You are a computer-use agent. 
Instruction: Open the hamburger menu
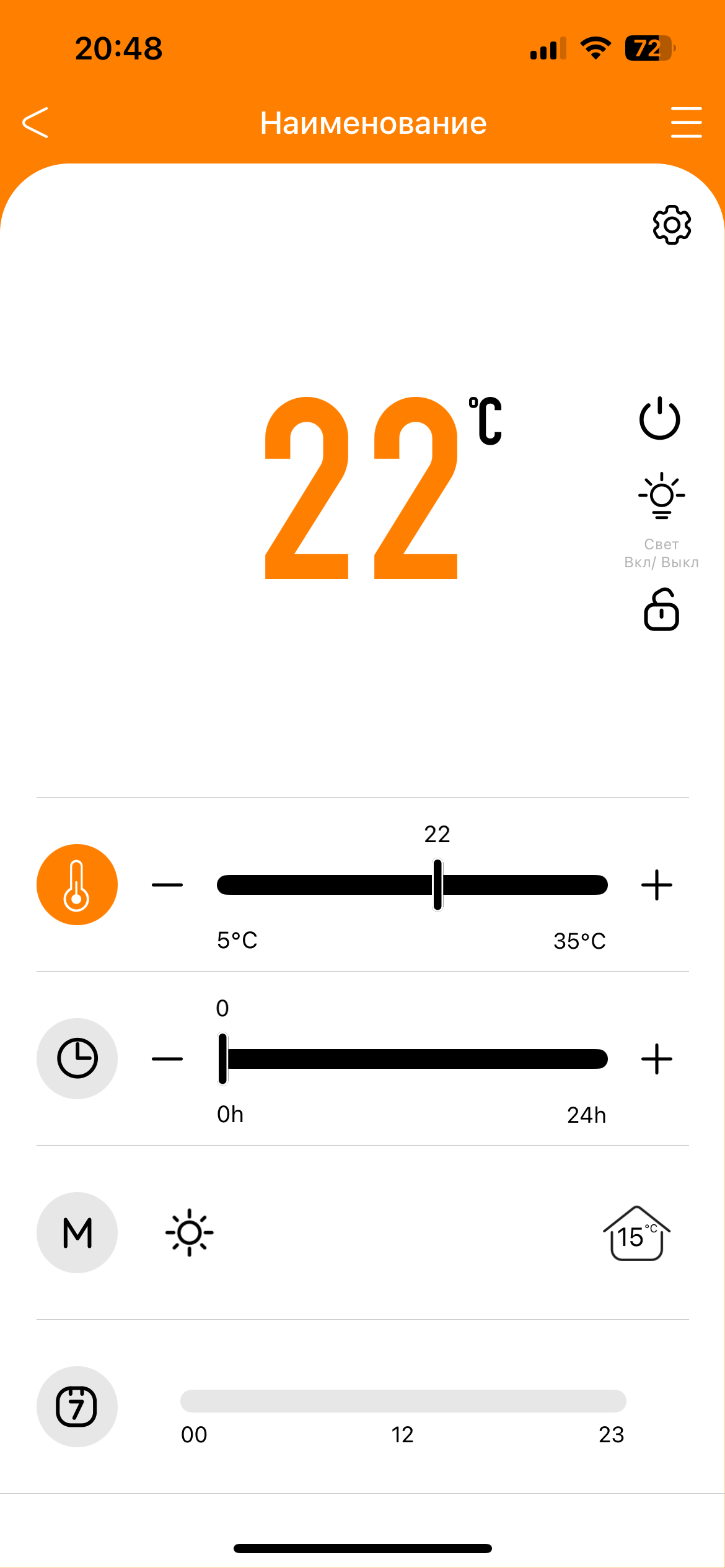686,123
